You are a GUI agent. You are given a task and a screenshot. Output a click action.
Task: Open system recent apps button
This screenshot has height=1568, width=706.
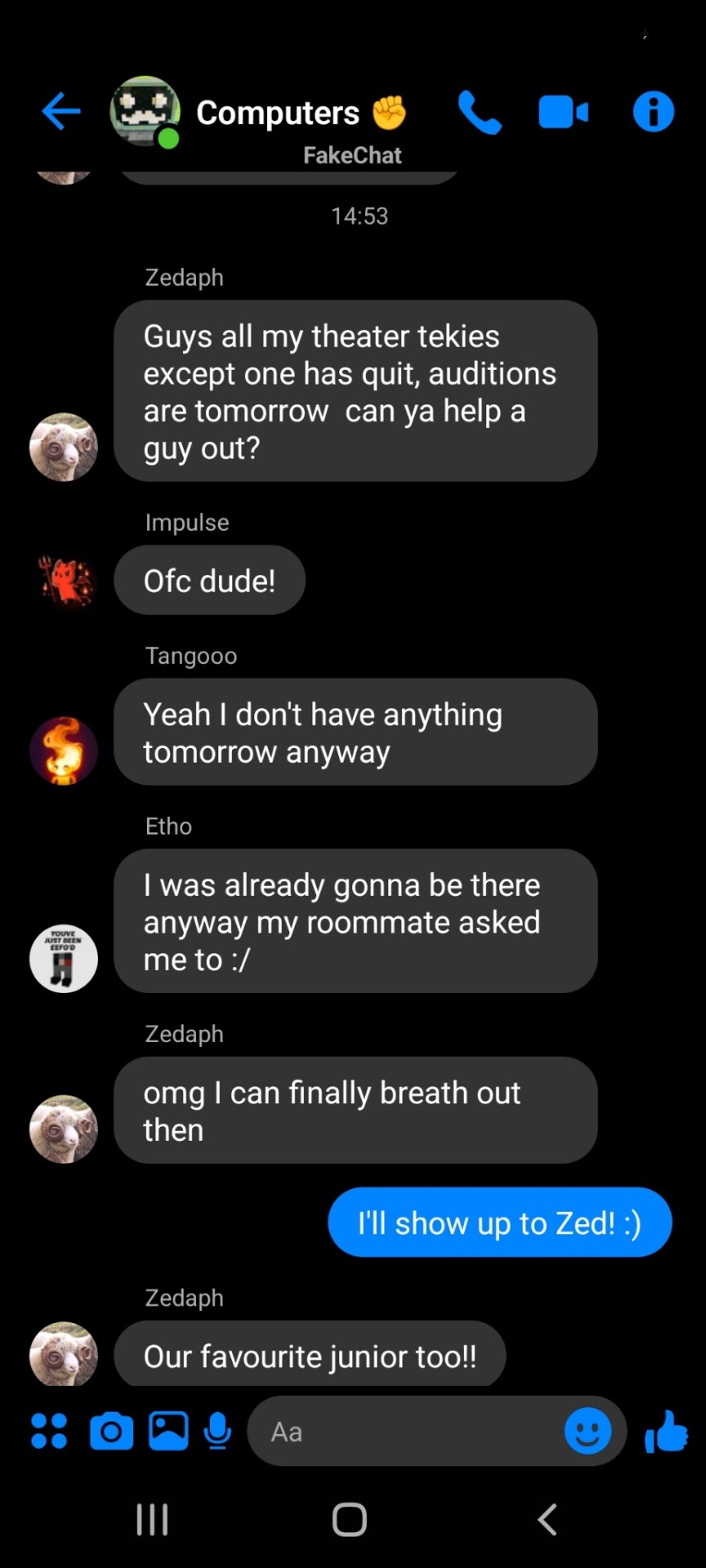152,1520
